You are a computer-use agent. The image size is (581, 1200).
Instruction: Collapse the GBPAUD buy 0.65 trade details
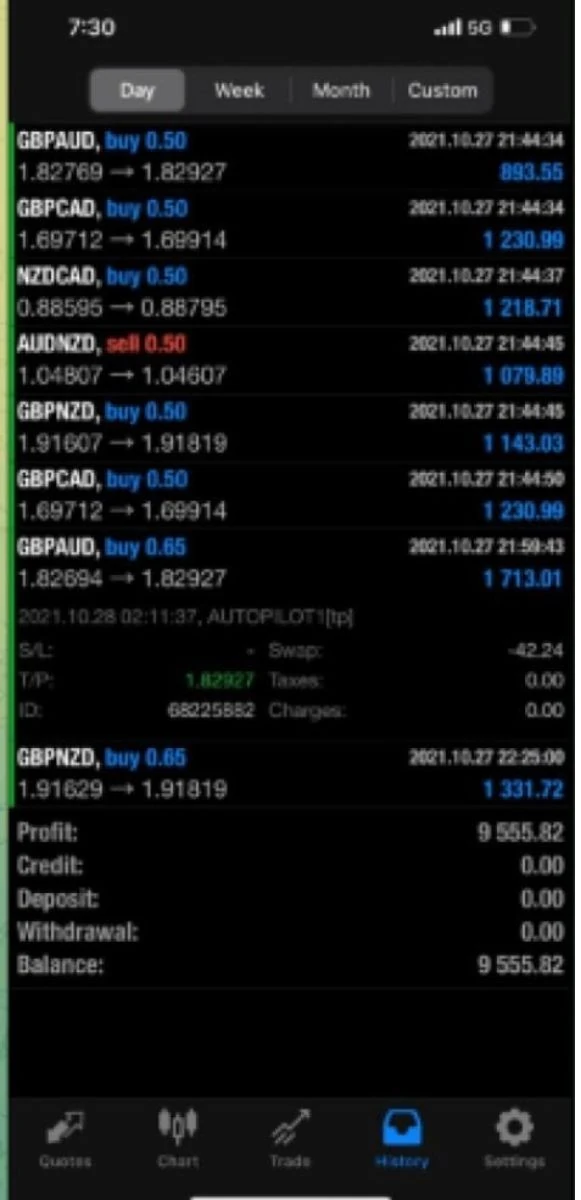[290, 563]
